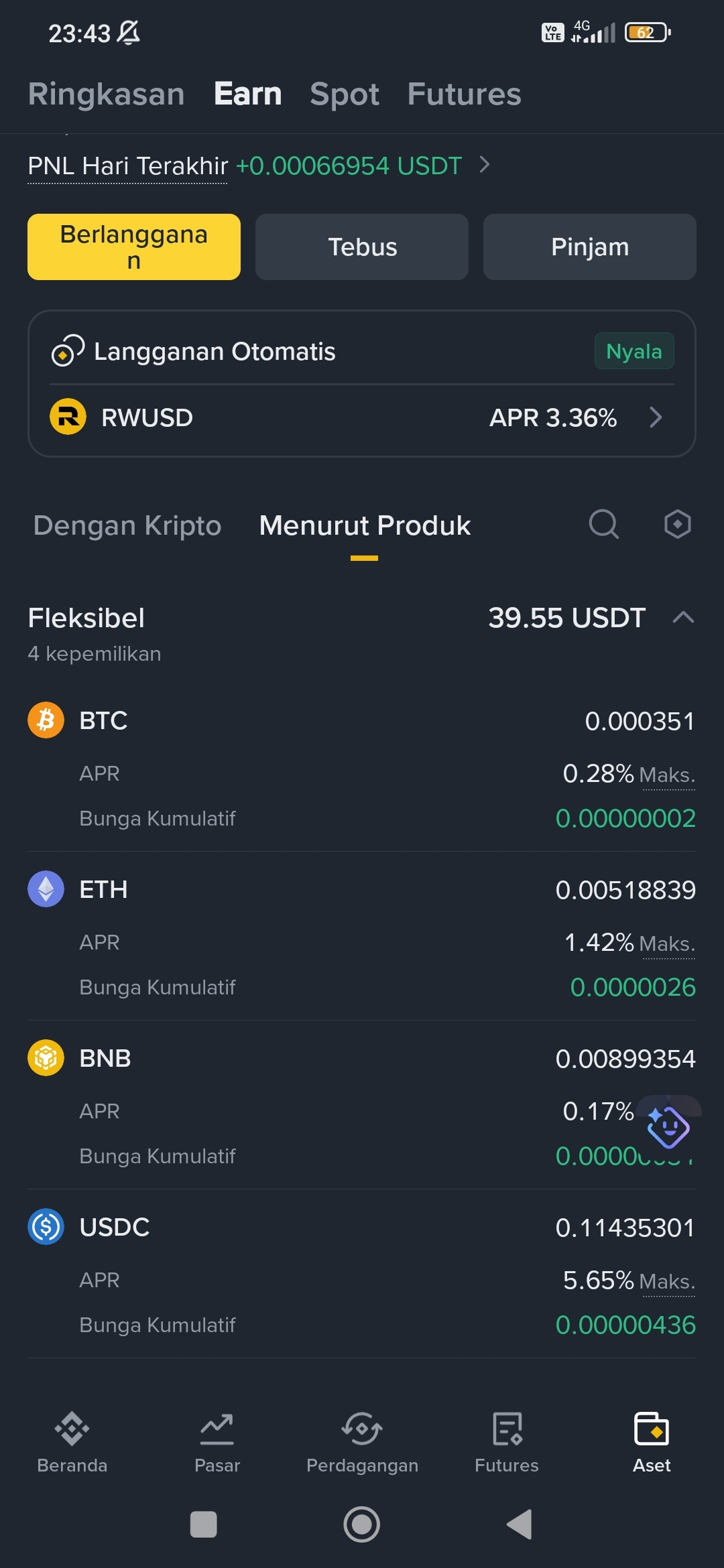Tap the system back button
The image size is (724, 1568).
coord(520,1524)
